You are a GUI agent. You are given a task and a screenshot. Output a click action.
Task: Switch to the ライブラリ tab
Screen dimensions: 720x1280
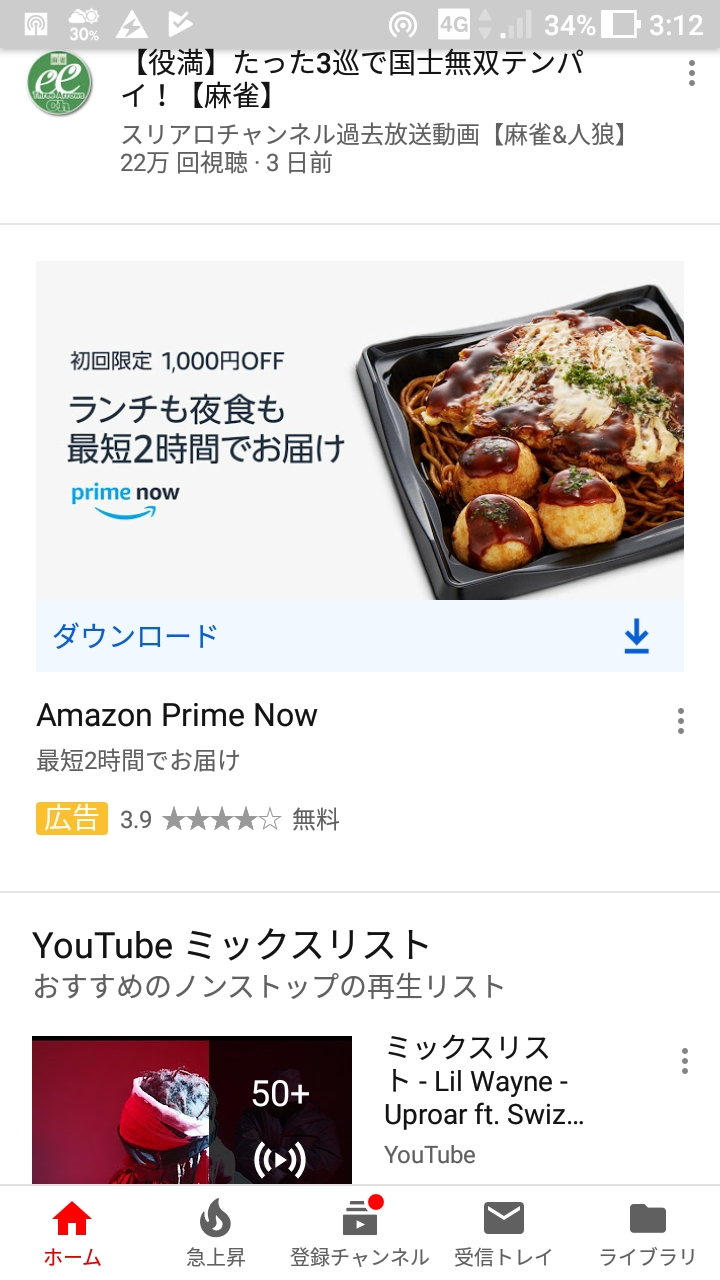tap(647, 1233)
